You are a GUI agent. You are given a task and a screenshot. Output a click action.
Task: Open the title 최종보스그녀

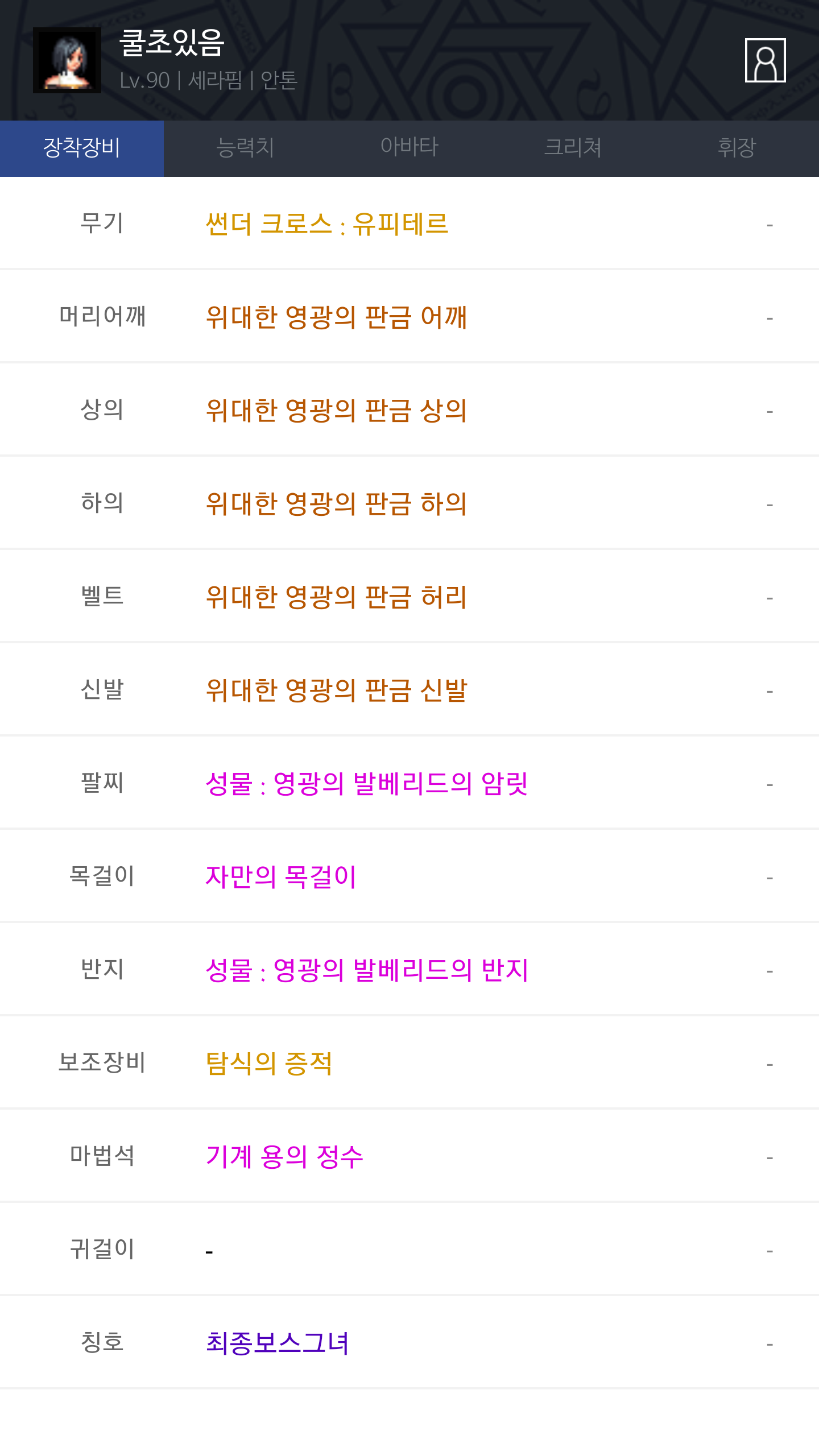point(278,1343)
